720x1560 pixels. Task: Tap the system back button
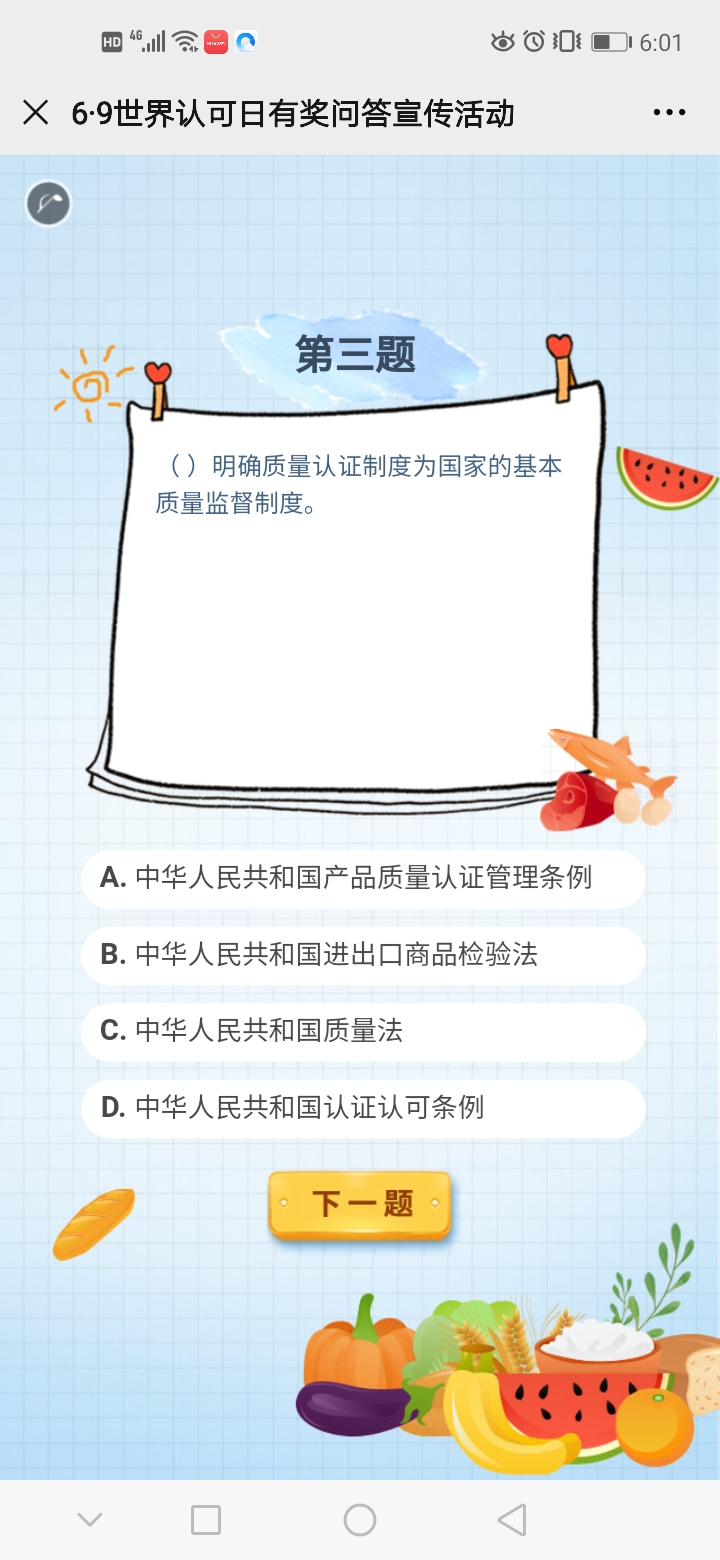[x=511, y=1520]
